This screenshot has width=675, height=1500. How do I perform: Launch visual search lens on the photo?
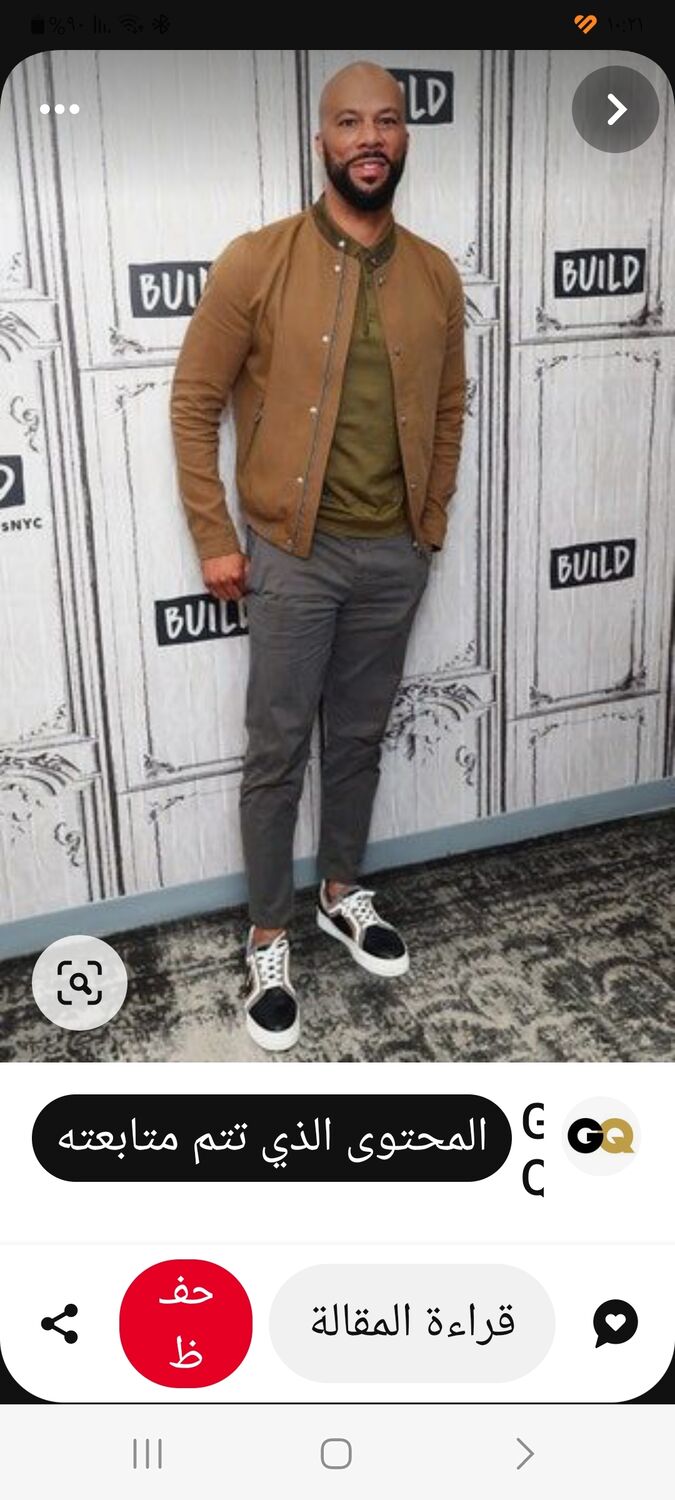[x=80, y=984]
